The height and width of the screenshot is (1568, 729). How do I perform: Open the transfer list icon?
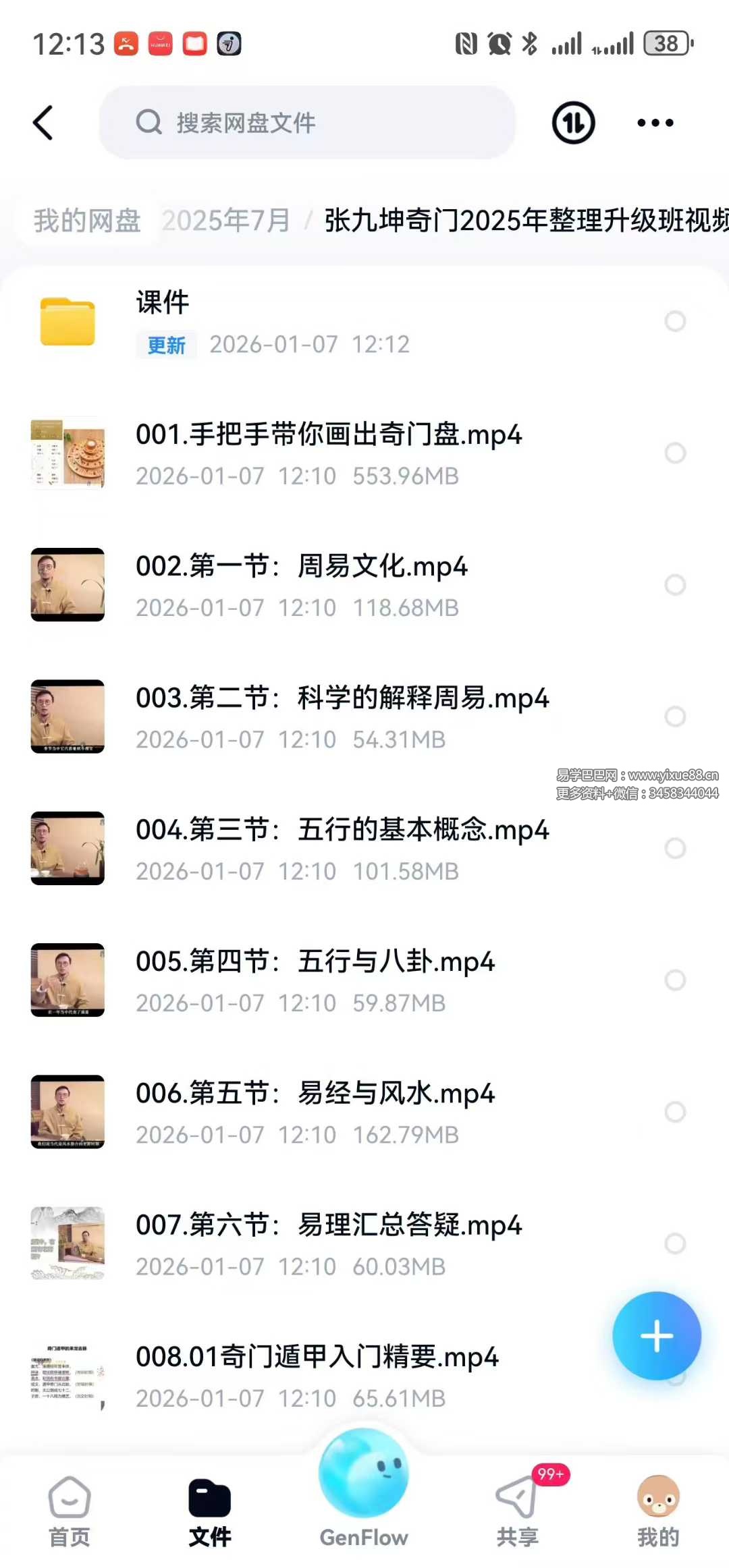tap(573, 123)
